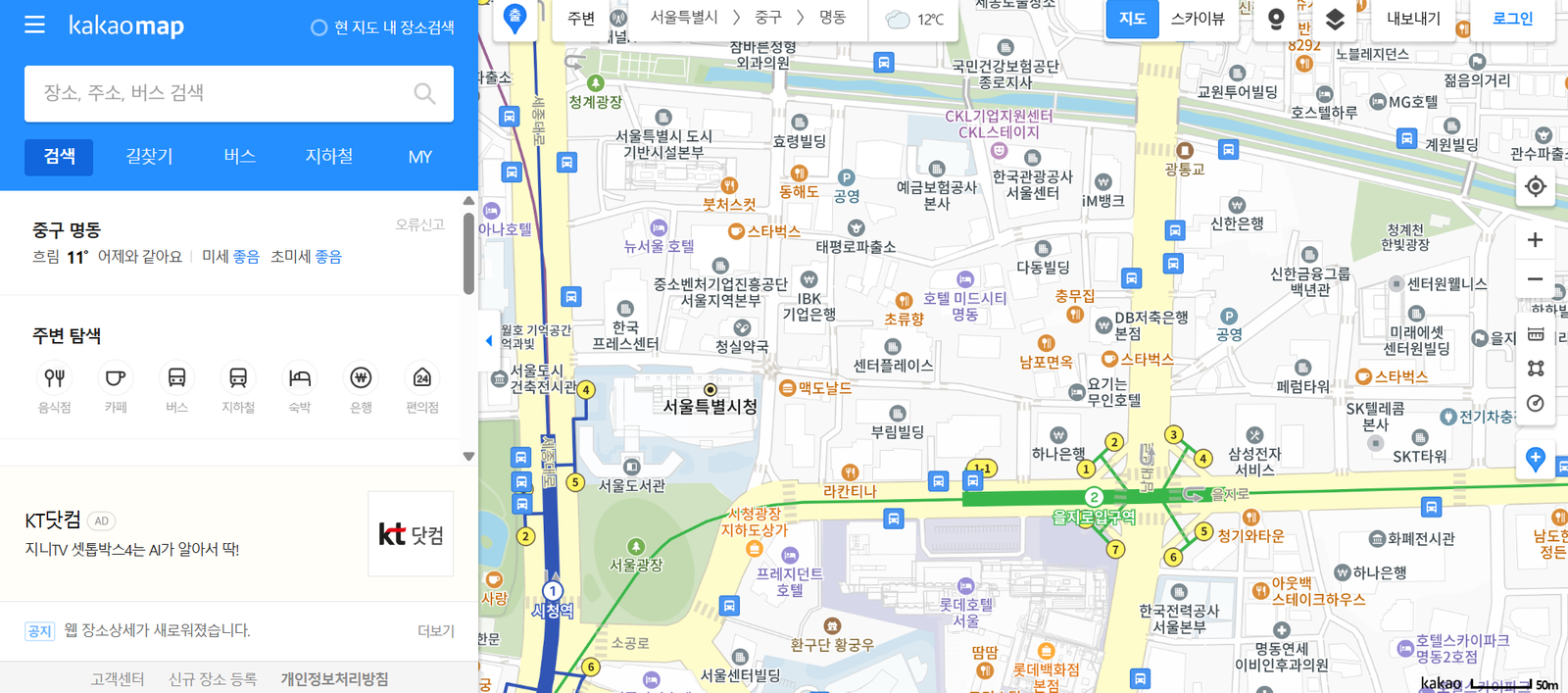
Task: Open the MY tab
Action: pyautogui.click(x=419, y=157)
